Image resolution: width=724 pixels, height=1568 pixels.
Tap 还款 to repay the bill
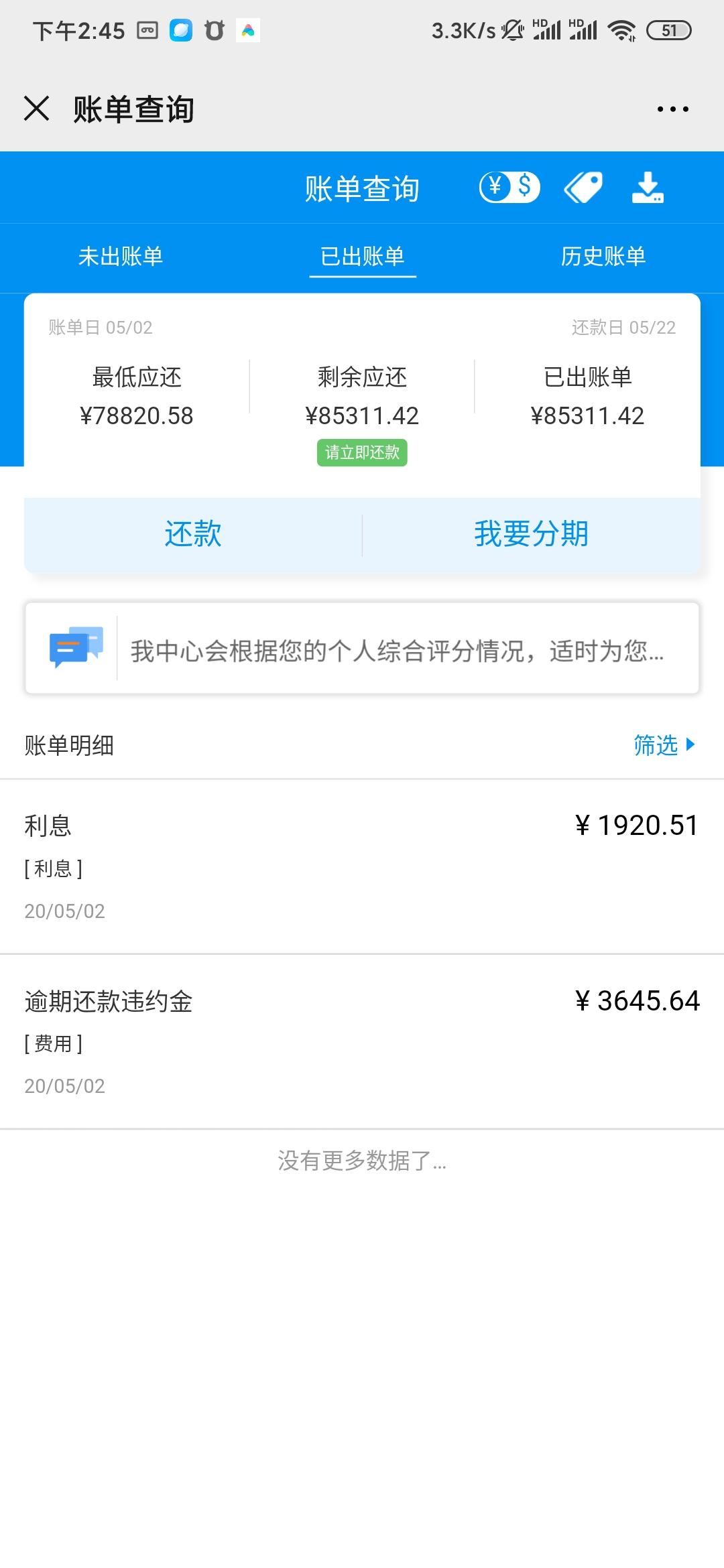point(193,534)
